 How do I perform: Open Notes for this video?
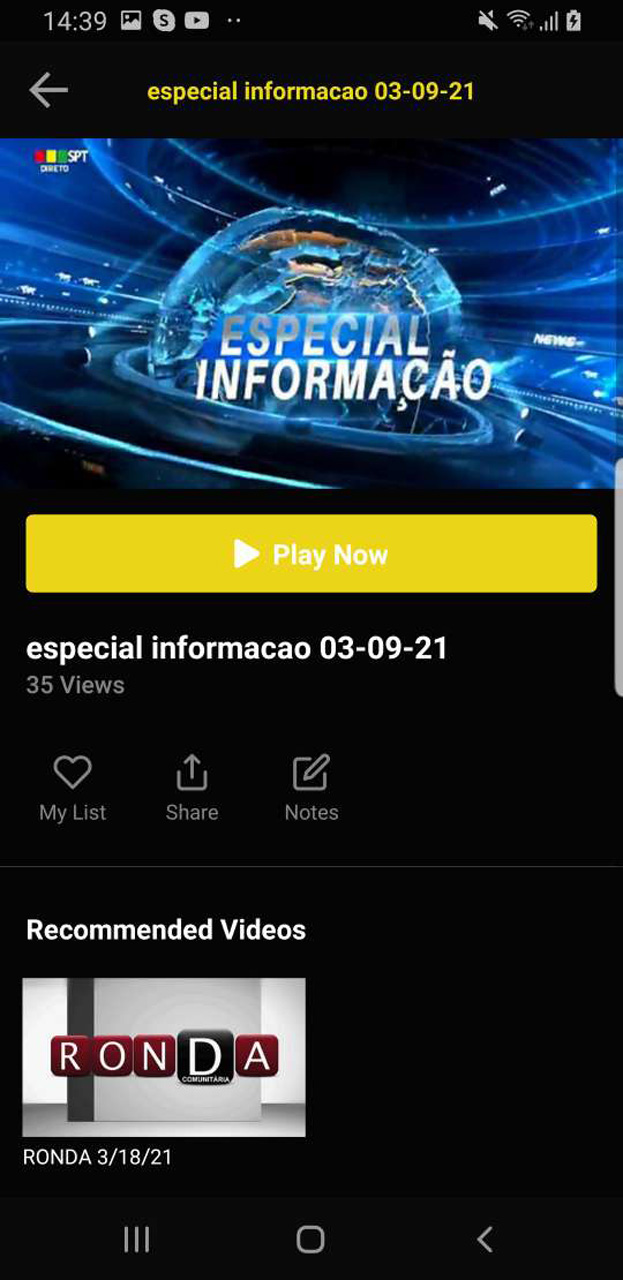click(x=311, y=788)
